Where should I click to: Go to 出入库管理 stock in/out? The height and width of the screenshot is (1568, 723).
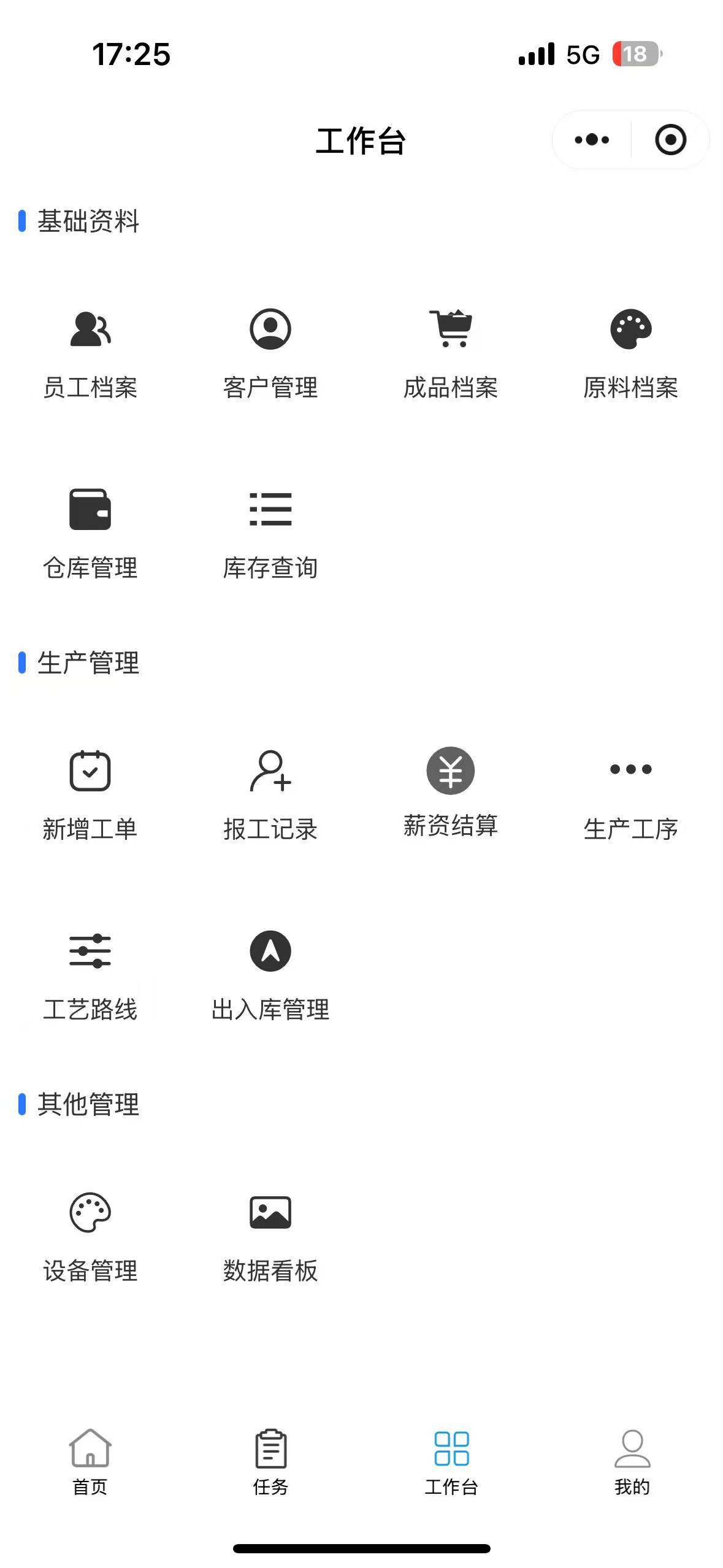[270, 975]
